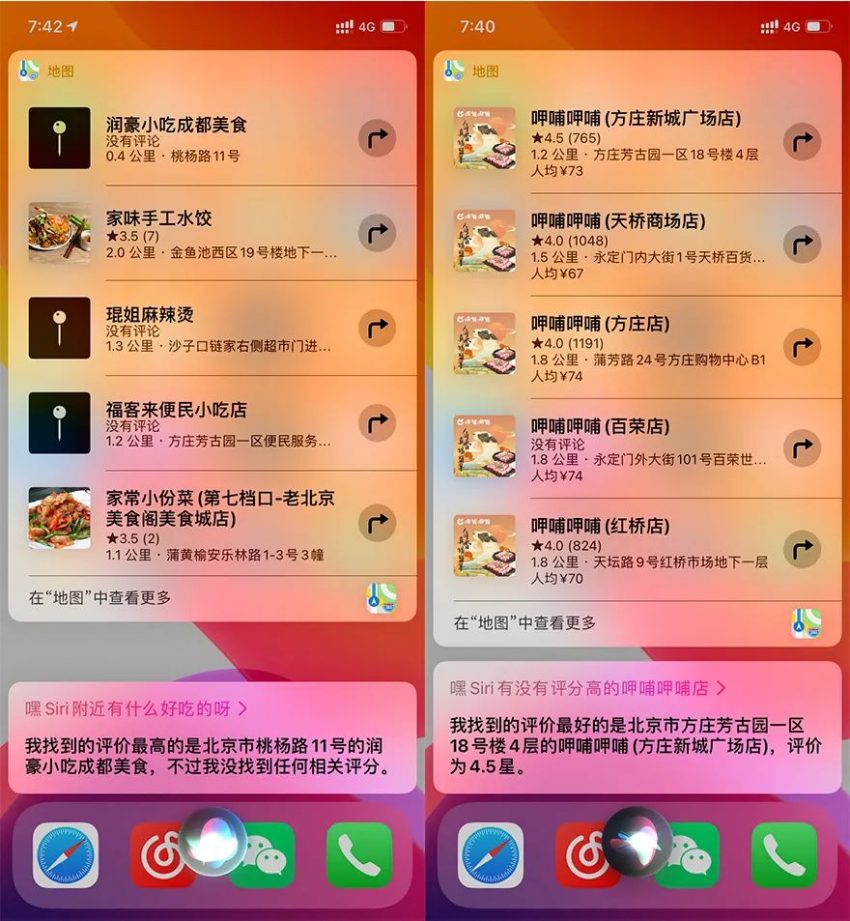Viewport: 850px width, 921px height.
Task: Get directions to 呷哺呷哺 (方庄新城广场店)
Action: (801, 142)
